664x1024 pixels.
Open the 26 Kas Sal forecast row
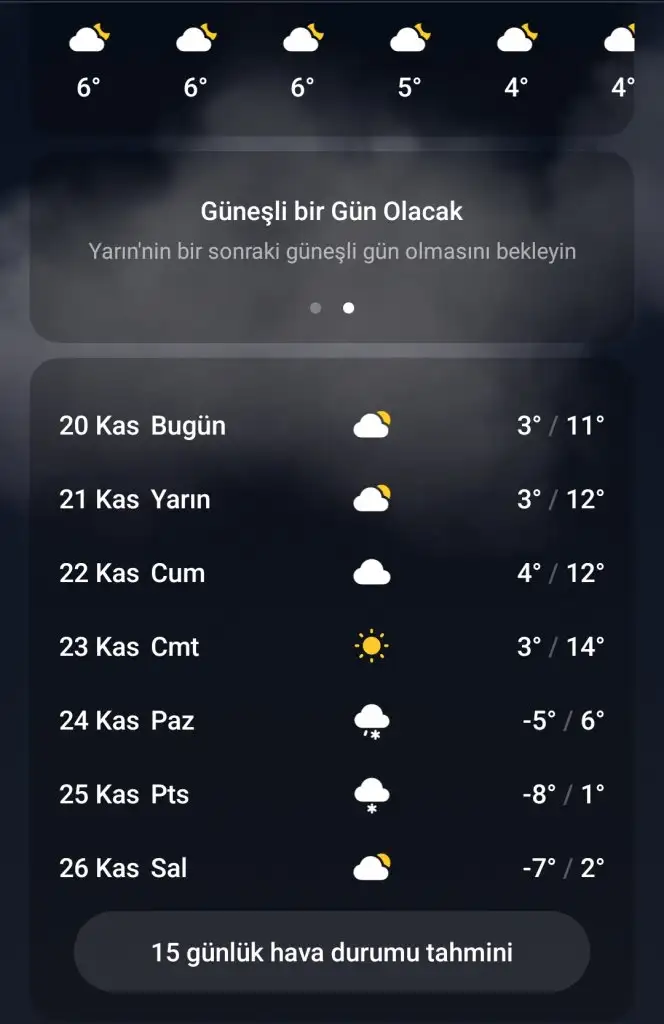coord(332,868)
